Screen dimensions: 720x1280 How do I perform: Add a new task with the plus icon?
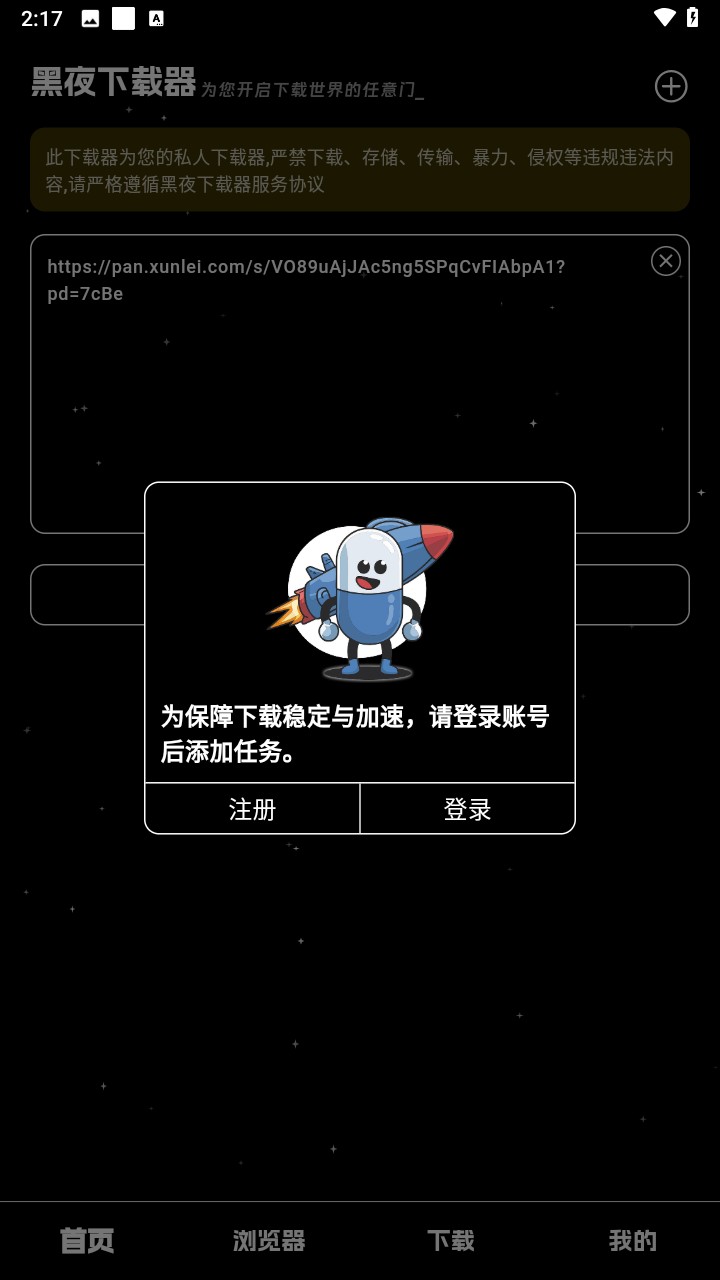pyautogui.click(x=670, y=87)
